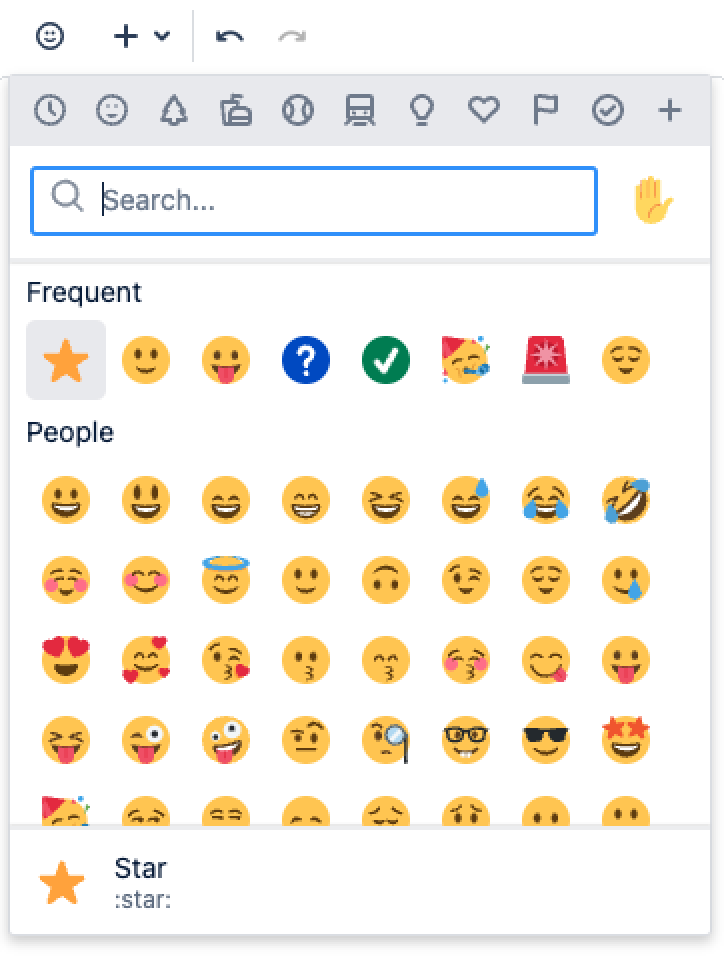Screen dimensions: 724x956
Task: Switch to the Symbols heart category
Action: (484, 110)
